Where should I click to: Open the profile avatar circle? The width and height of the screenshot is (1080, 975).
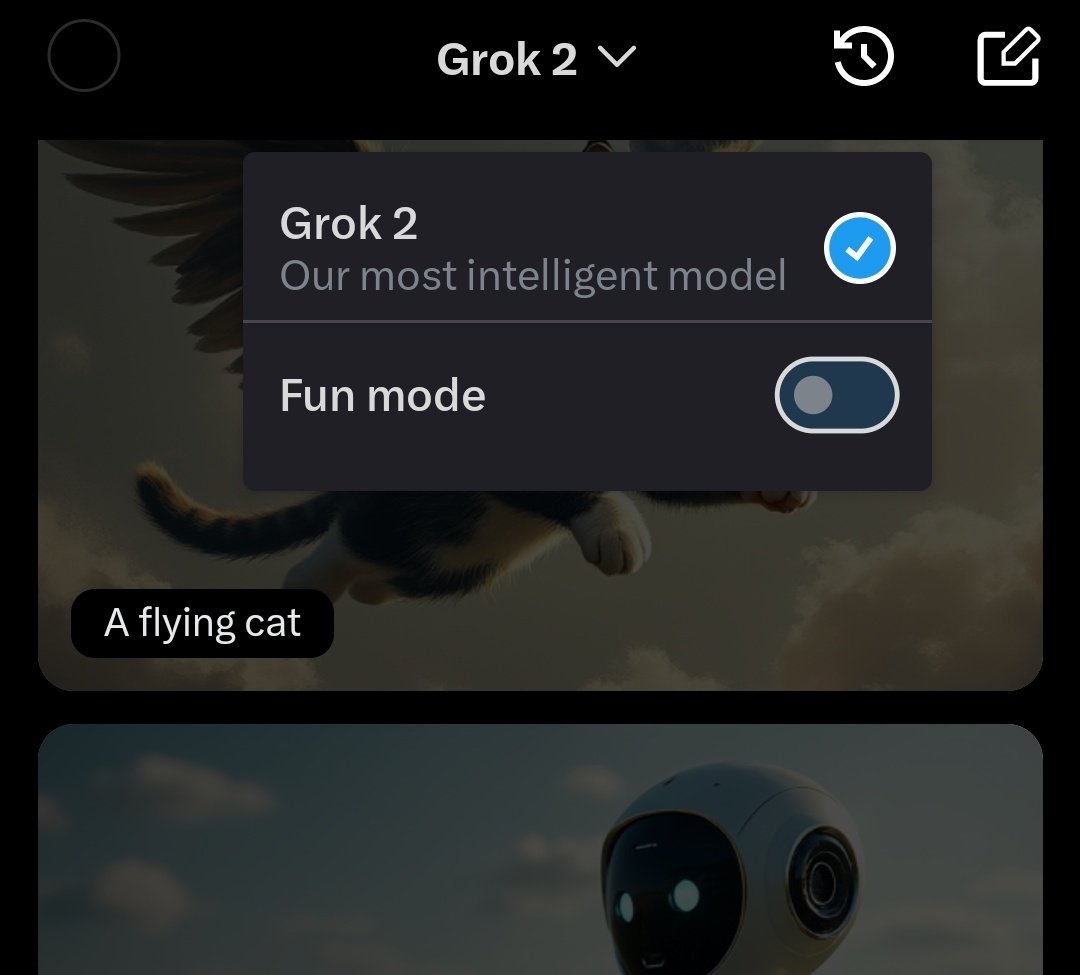[84, 56]
